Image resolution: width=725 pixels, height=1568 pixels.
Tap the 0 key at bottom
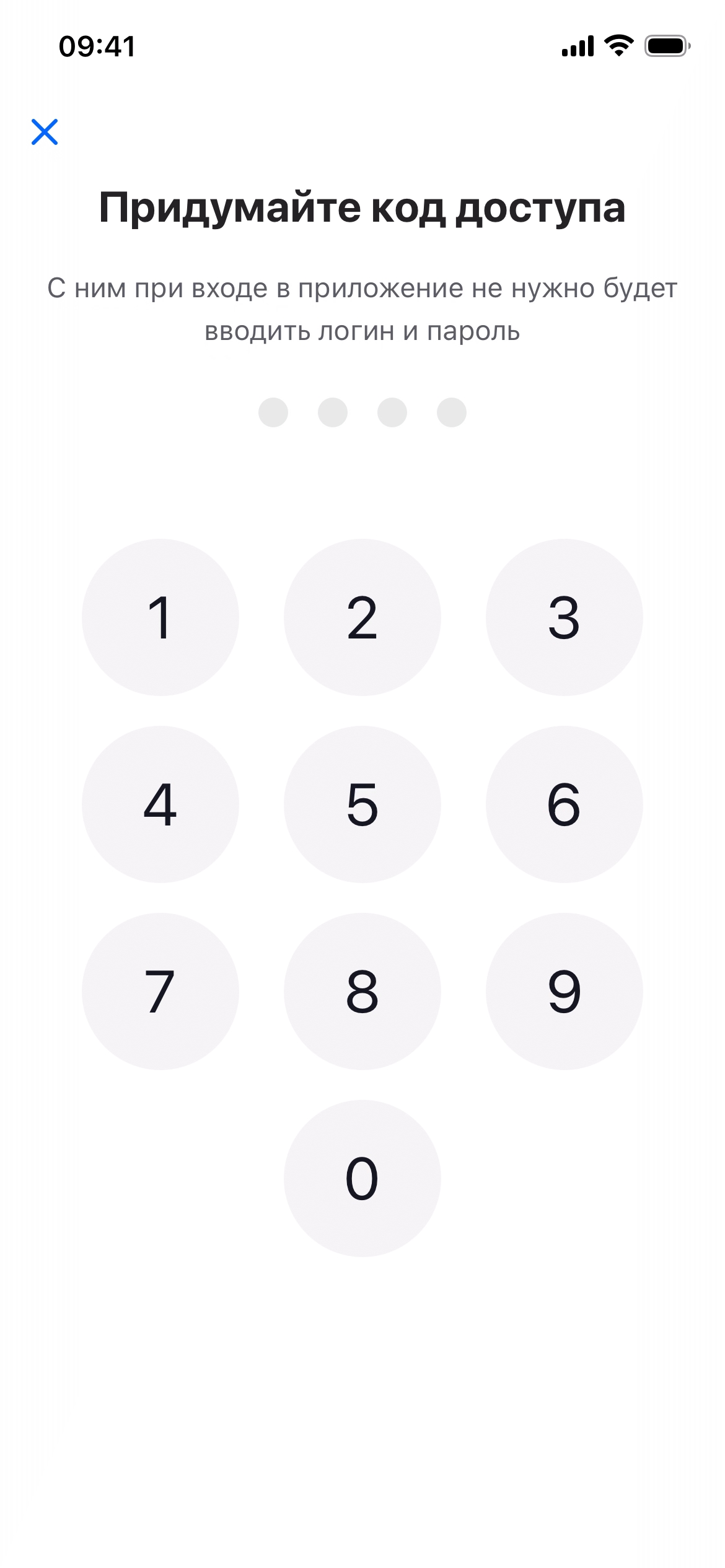tap(362, 1178)
